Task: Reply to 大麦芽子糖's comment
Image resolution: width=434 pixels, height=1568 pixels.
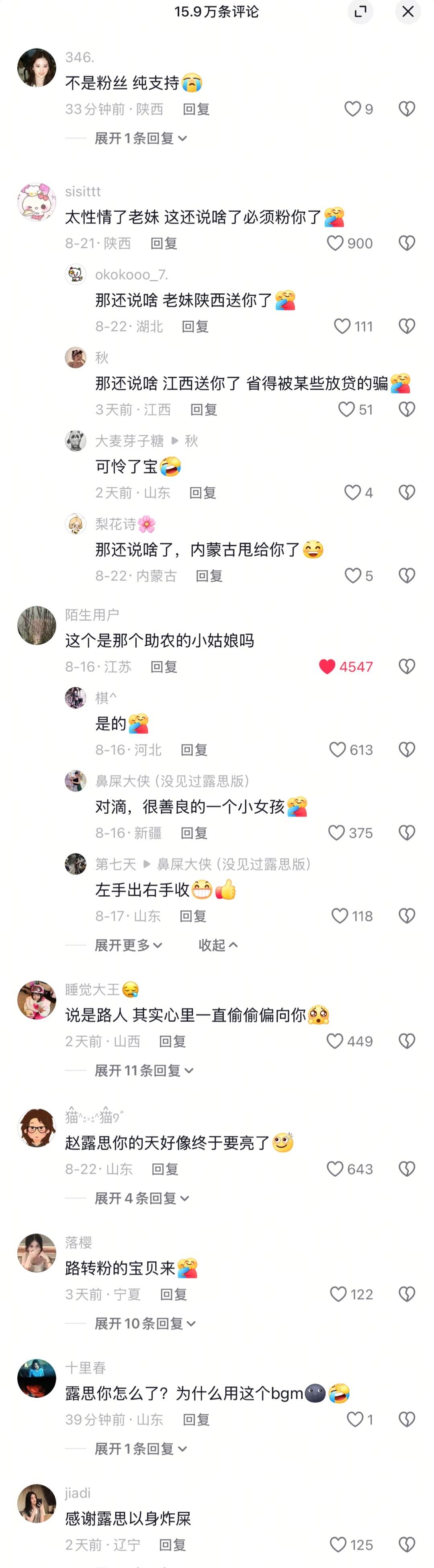Action: pos(203,493)
